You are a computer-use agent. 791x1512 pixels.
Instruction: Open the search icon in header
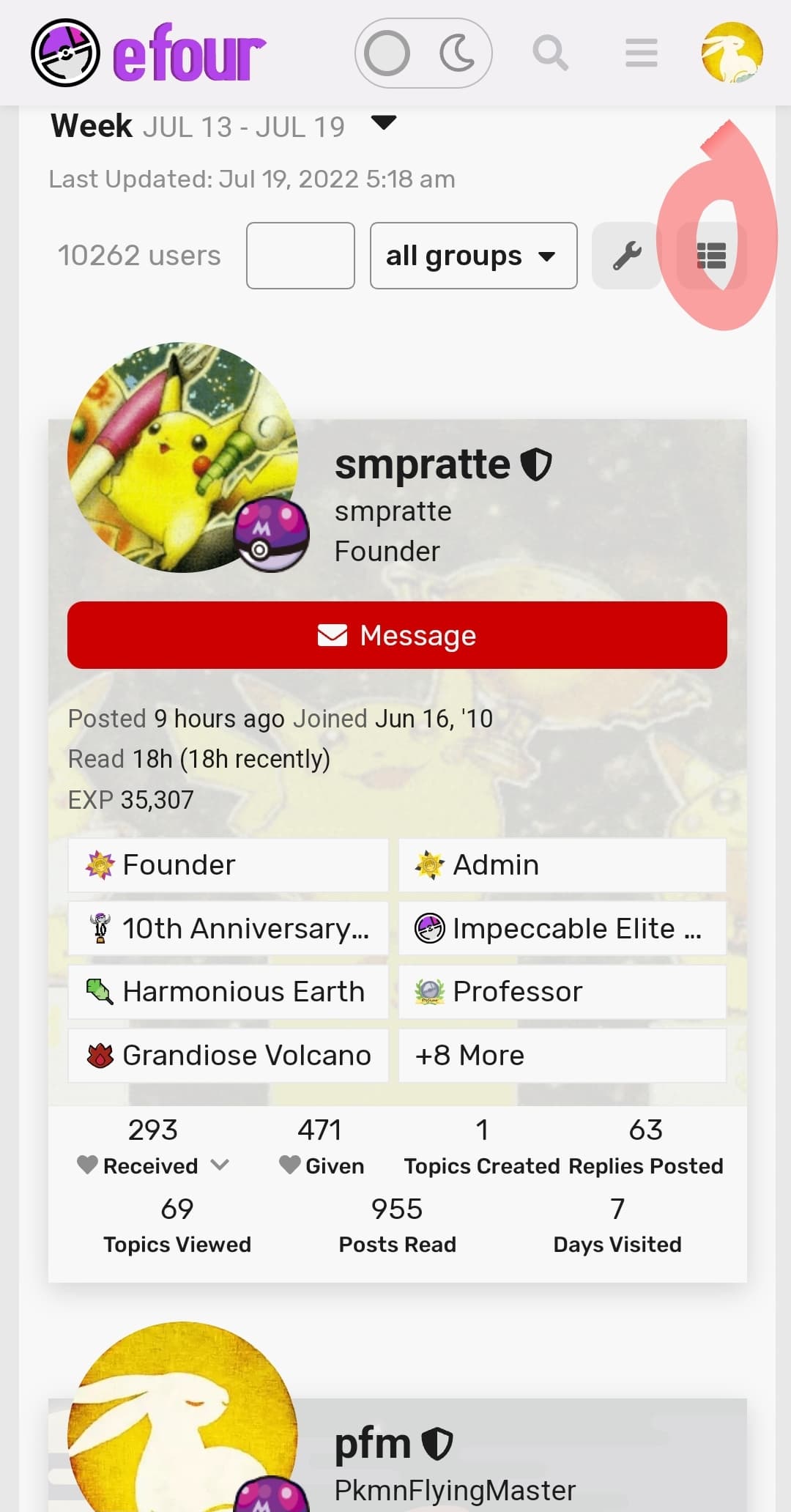point(550,53)
